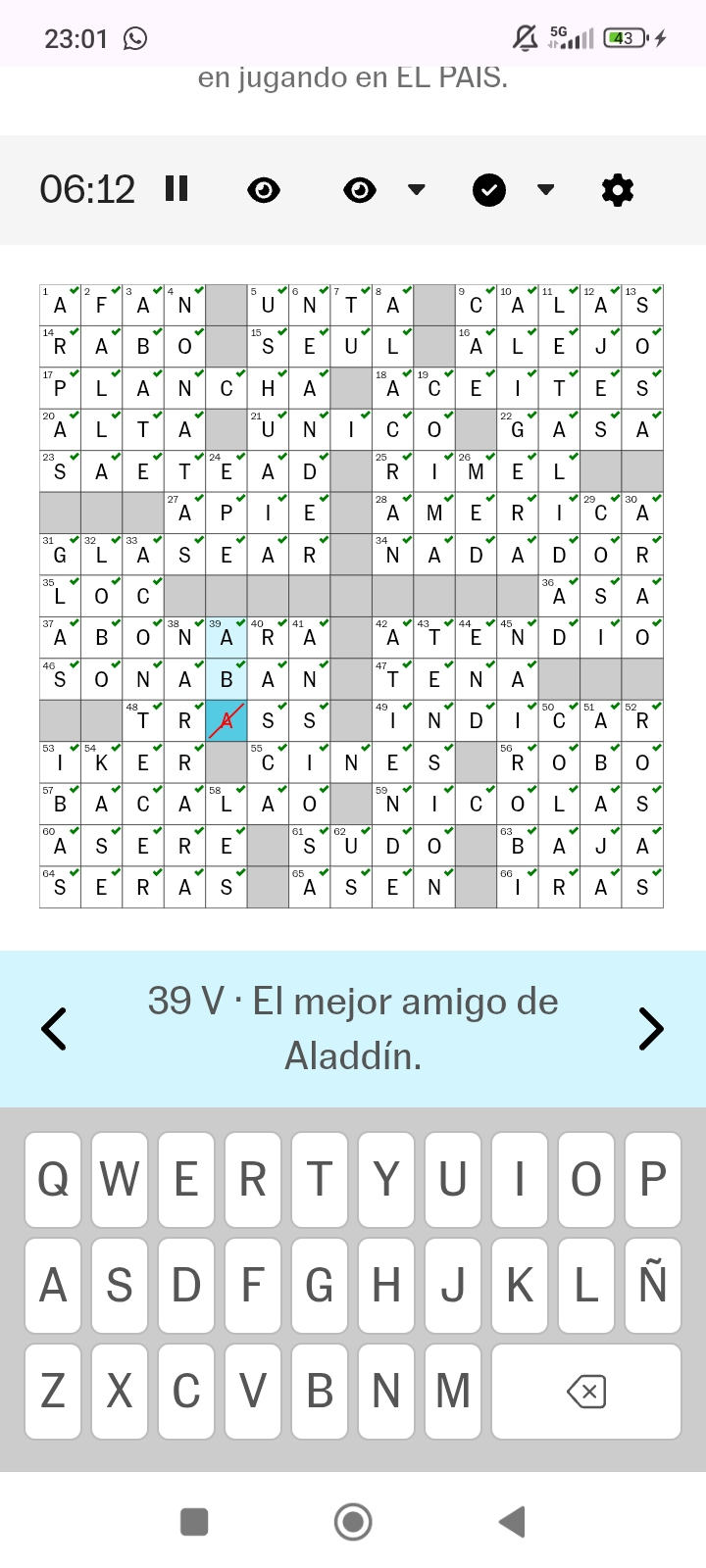Type the letter B on keyboard

(x=320, y=1391)
